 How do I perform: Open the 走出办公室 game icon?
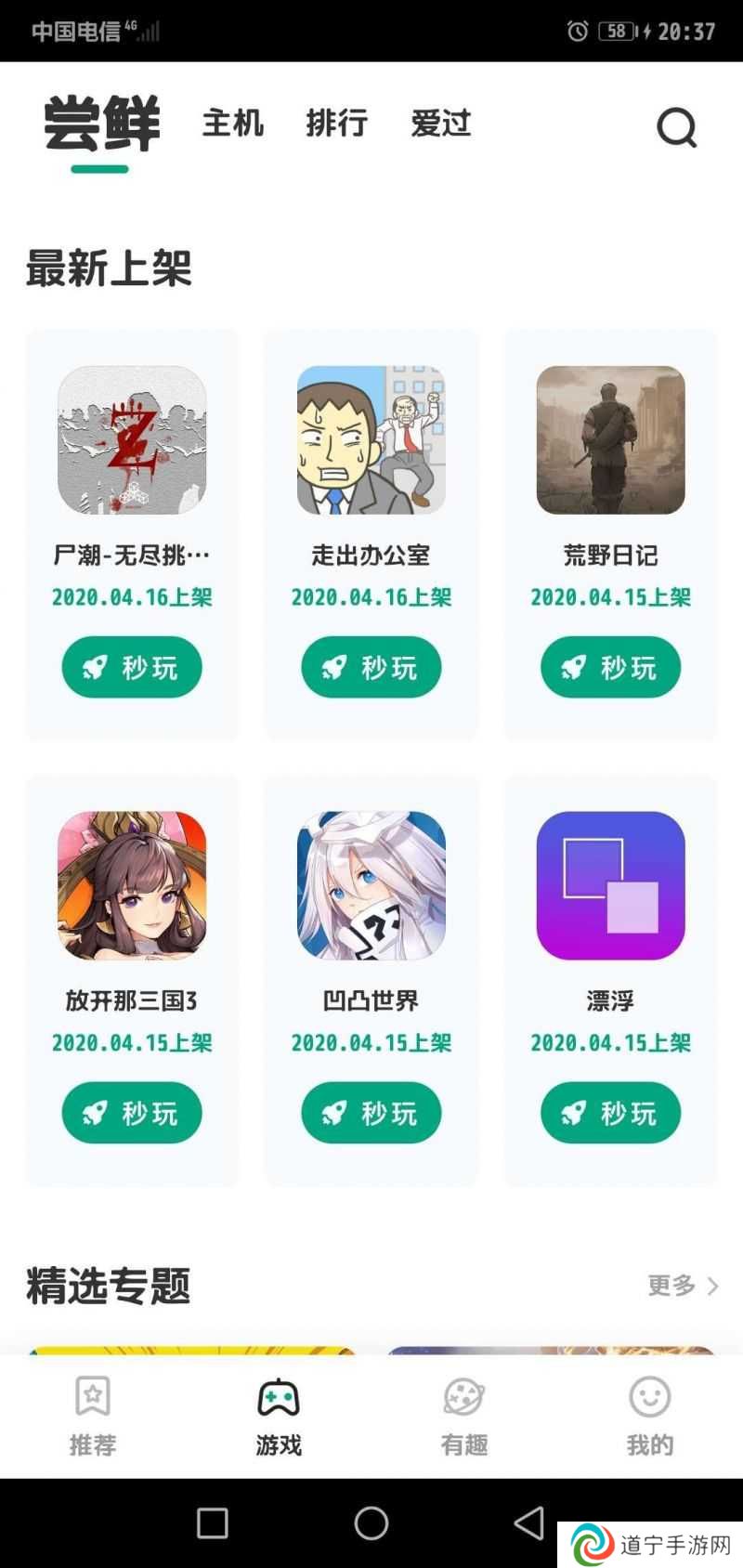pos(371,440)
